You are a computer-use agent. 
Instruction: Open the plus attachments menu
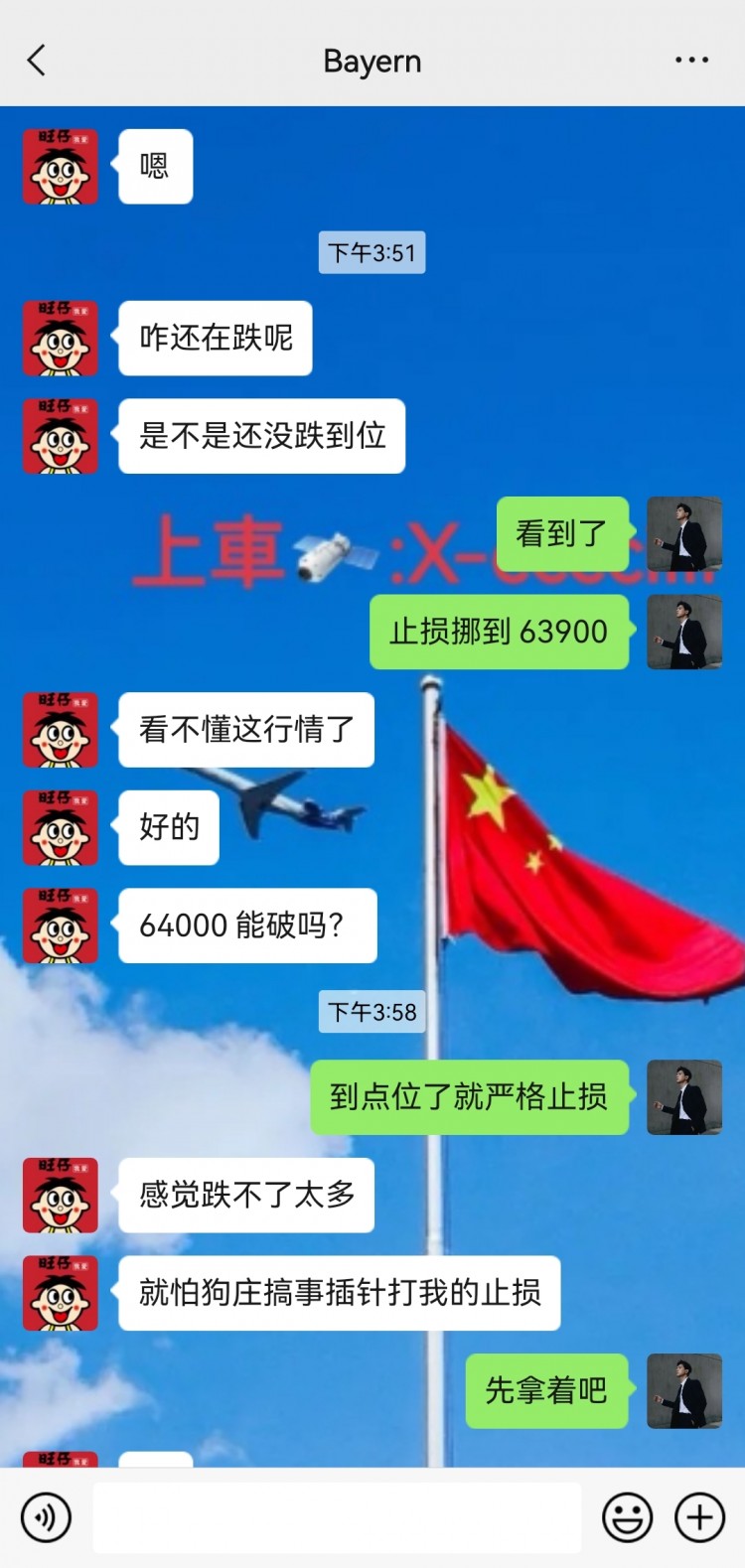[x=699, y=1517]
